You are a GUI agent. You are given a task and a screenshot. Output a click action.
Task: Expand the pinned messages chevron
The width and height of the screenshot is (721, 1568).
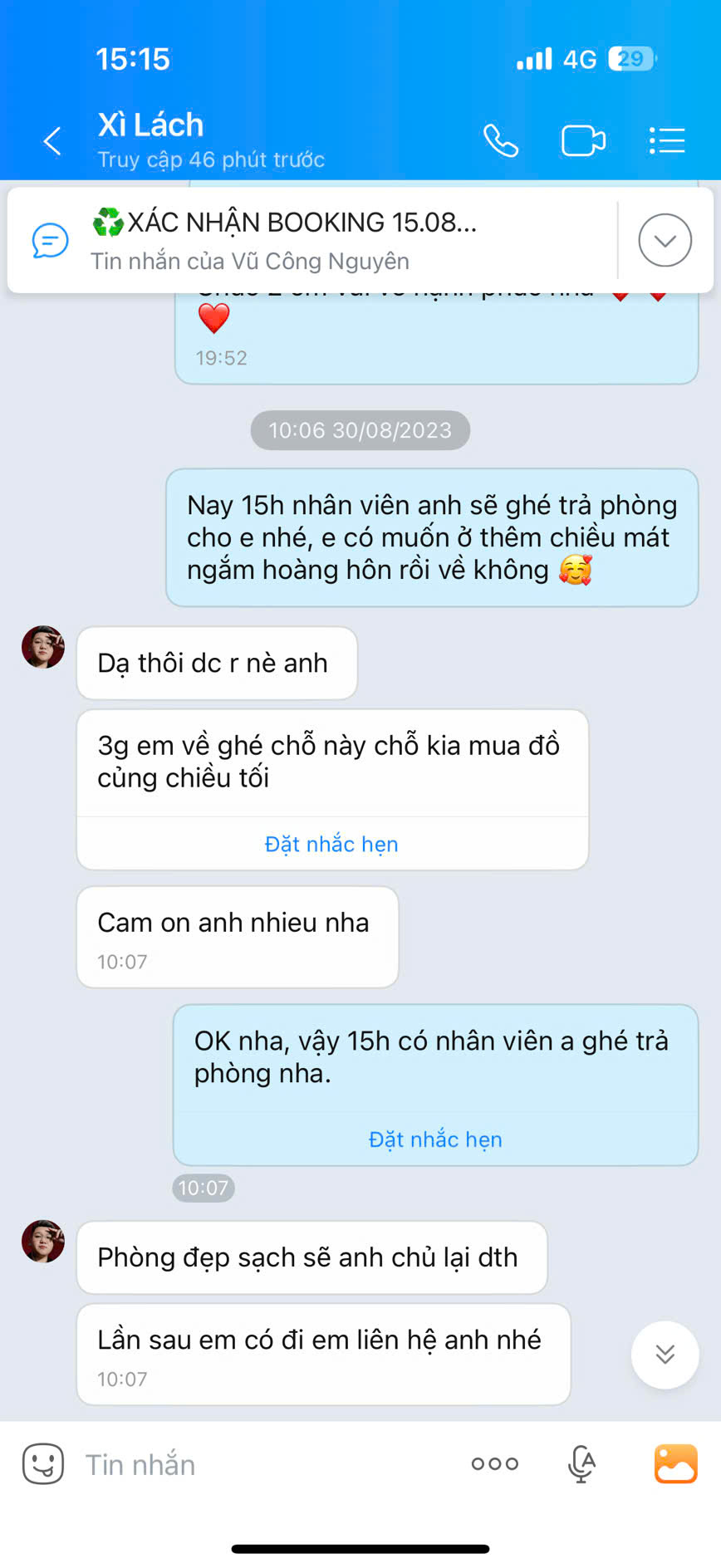665,240
